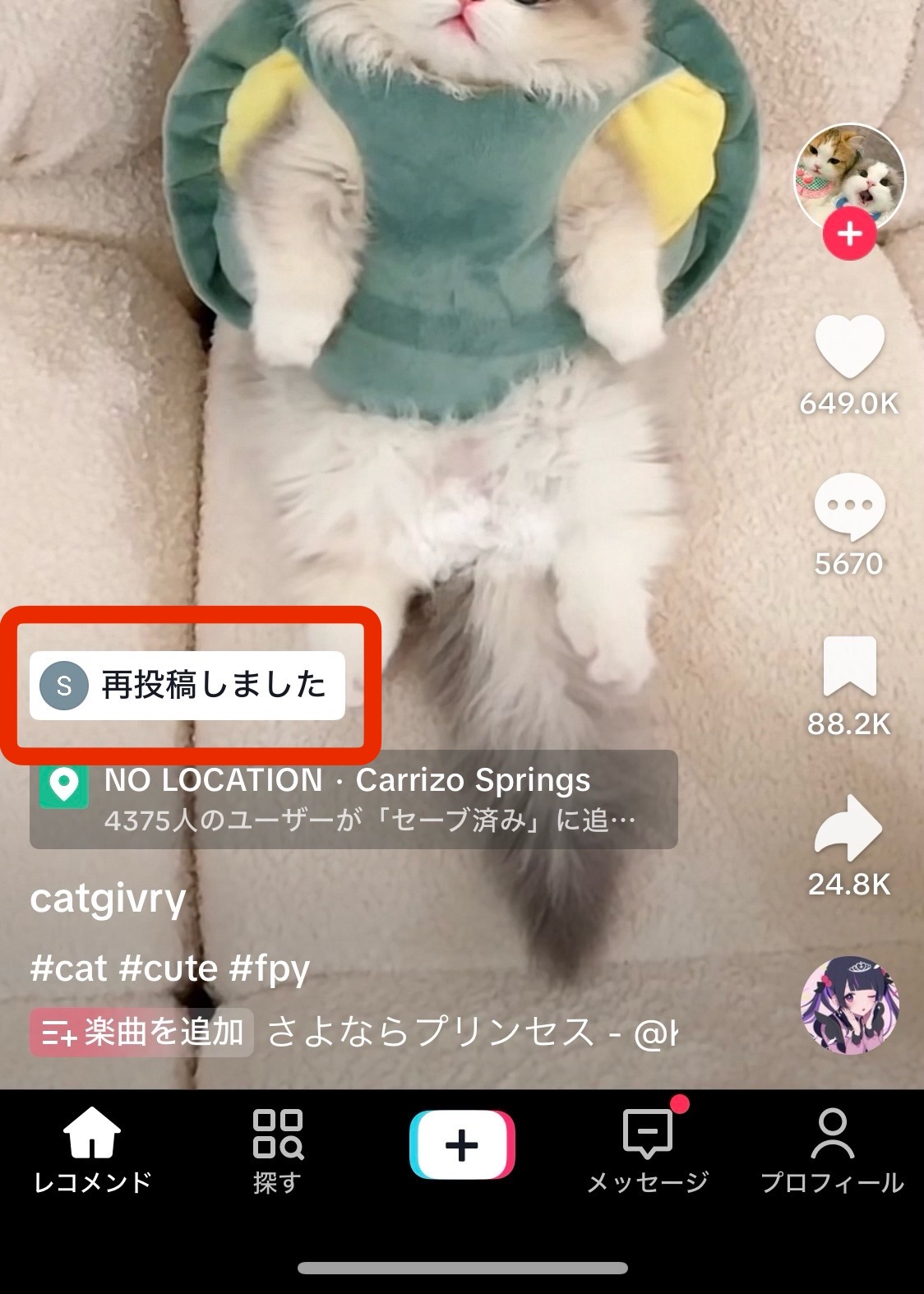Tap the 楽曲を追加 add music button
This screenshot has height=1294, width=924.
141,1032
